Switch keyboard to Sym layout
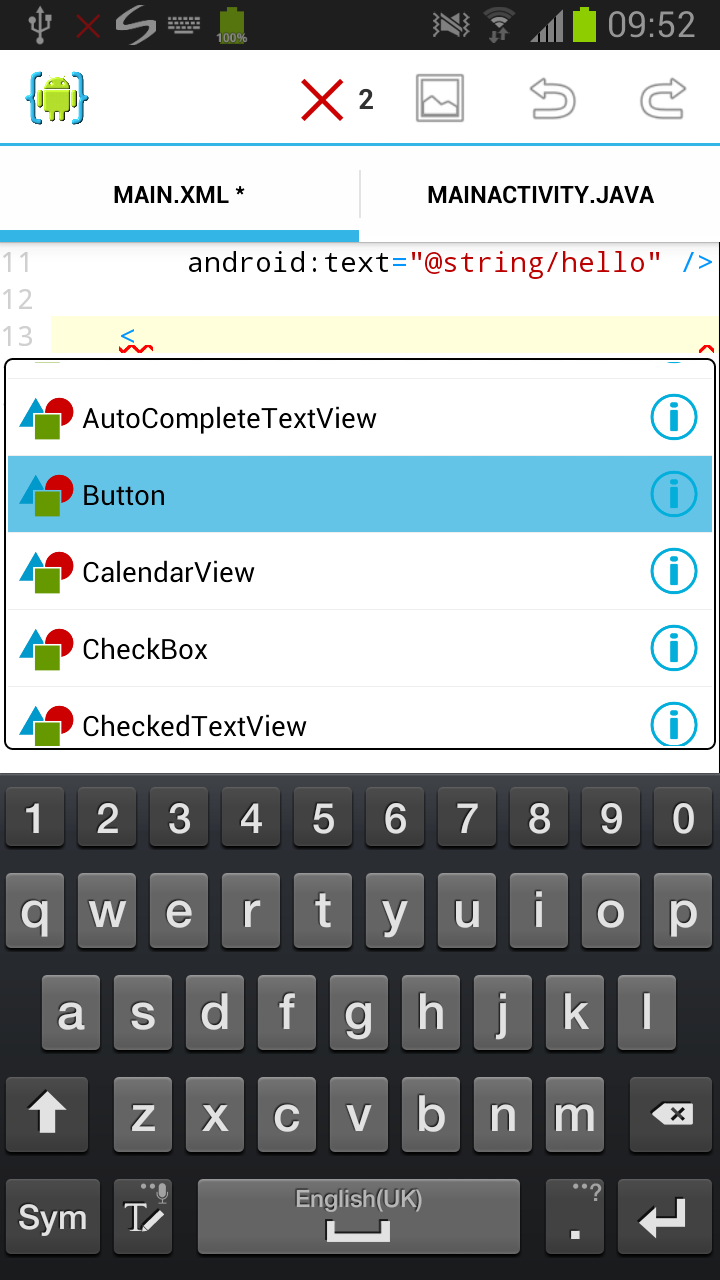This screenshot has height=1280, width=720. point(52,1217)
